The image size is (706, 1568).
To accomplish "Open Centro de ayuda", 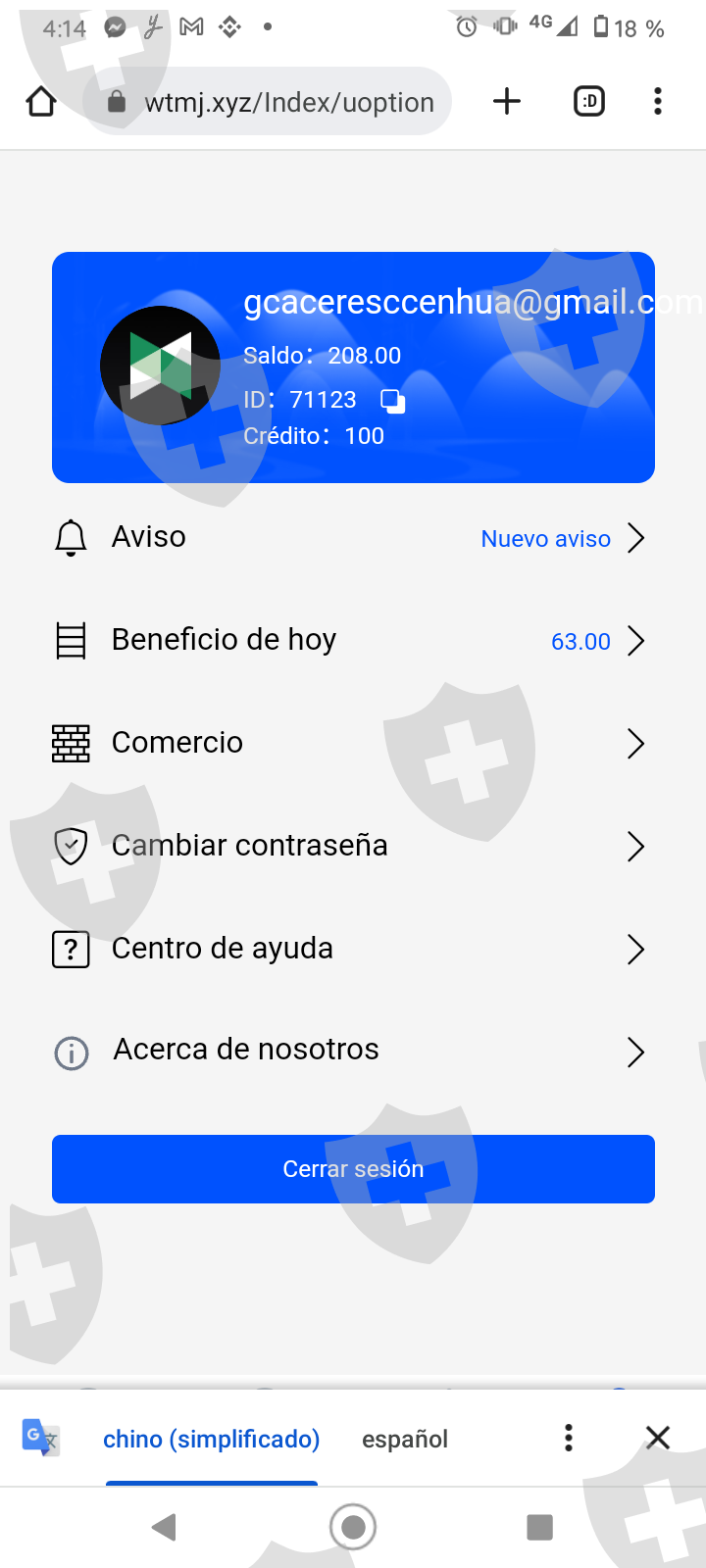I will pos(353,949).
